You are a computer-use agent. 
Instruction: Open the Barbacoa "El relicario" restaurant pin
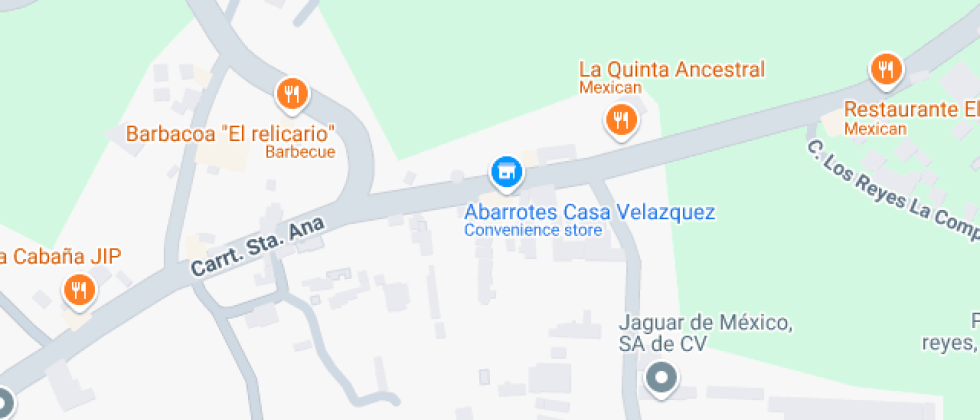[291, 95]
